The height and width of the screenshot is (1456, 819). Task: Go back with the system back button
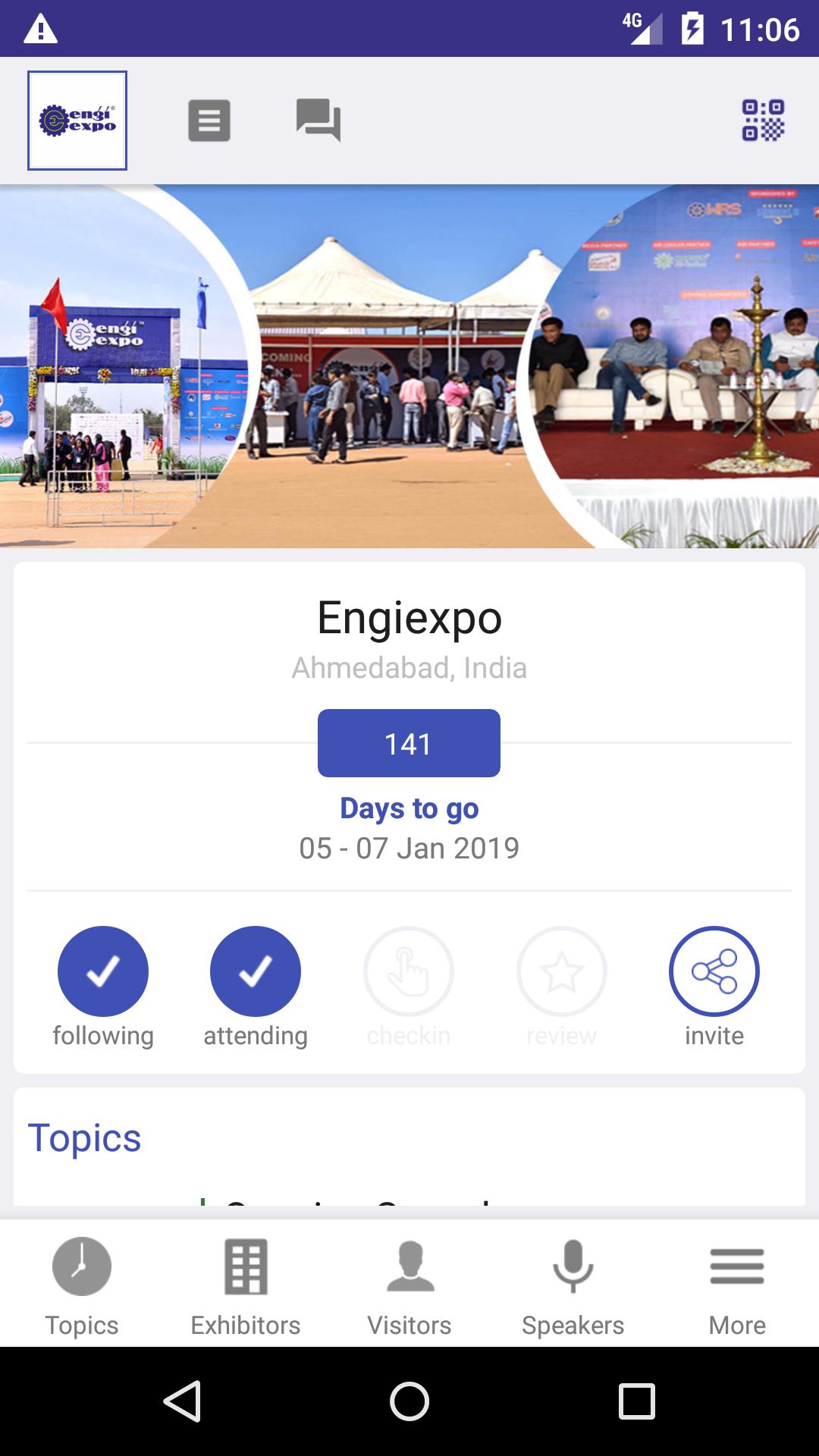click(x=182, y=1401)
